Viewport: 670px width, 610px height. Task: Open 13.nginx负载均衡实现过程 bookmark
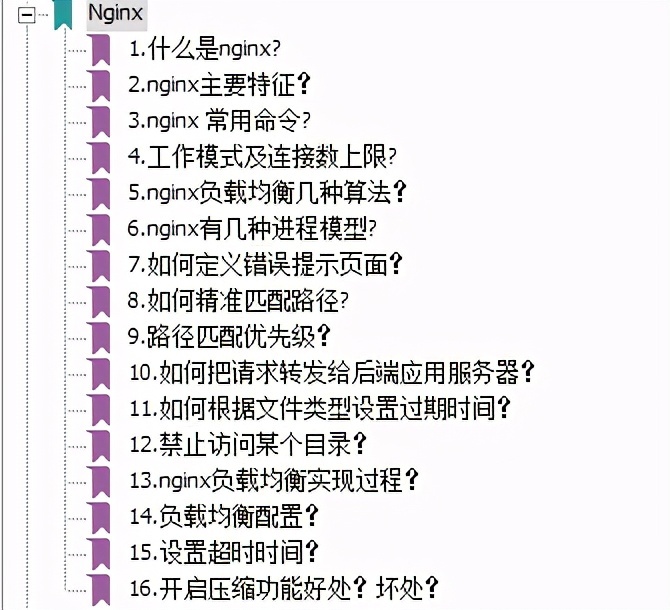click(x=275, y=480)
